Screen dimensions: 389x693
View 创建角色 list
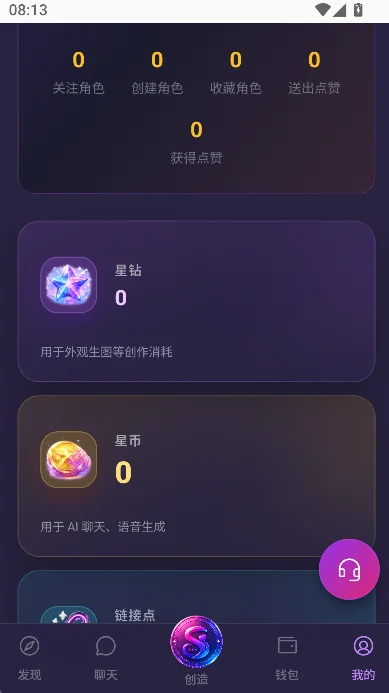click(x=157, y=73)
